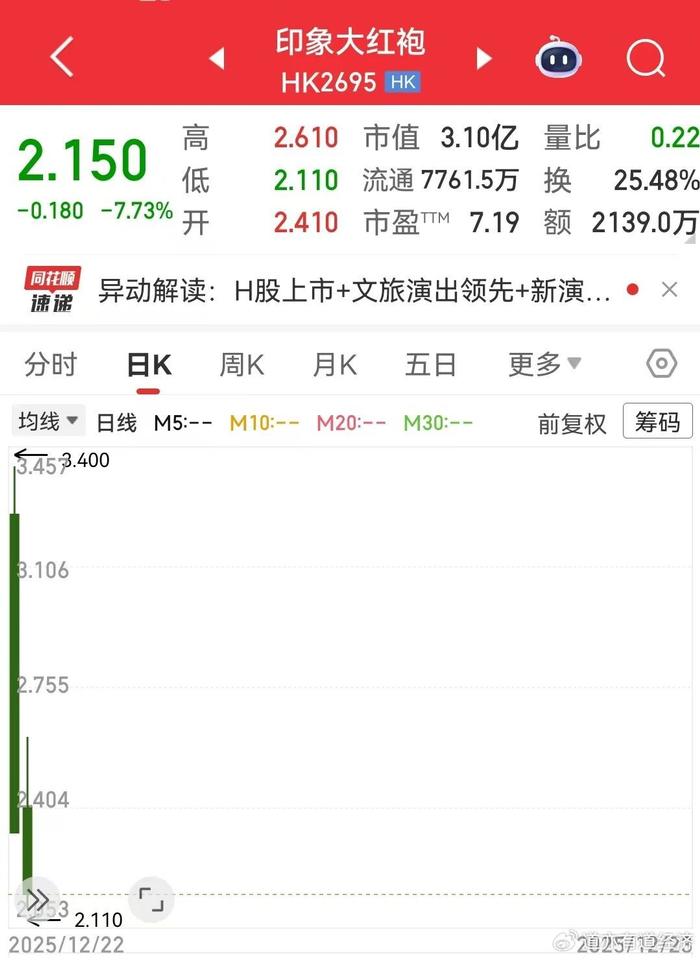The width and height of the screenshot is (700, 958).
Task: Enter fullscreen chart view
Action: click(151, 900)
